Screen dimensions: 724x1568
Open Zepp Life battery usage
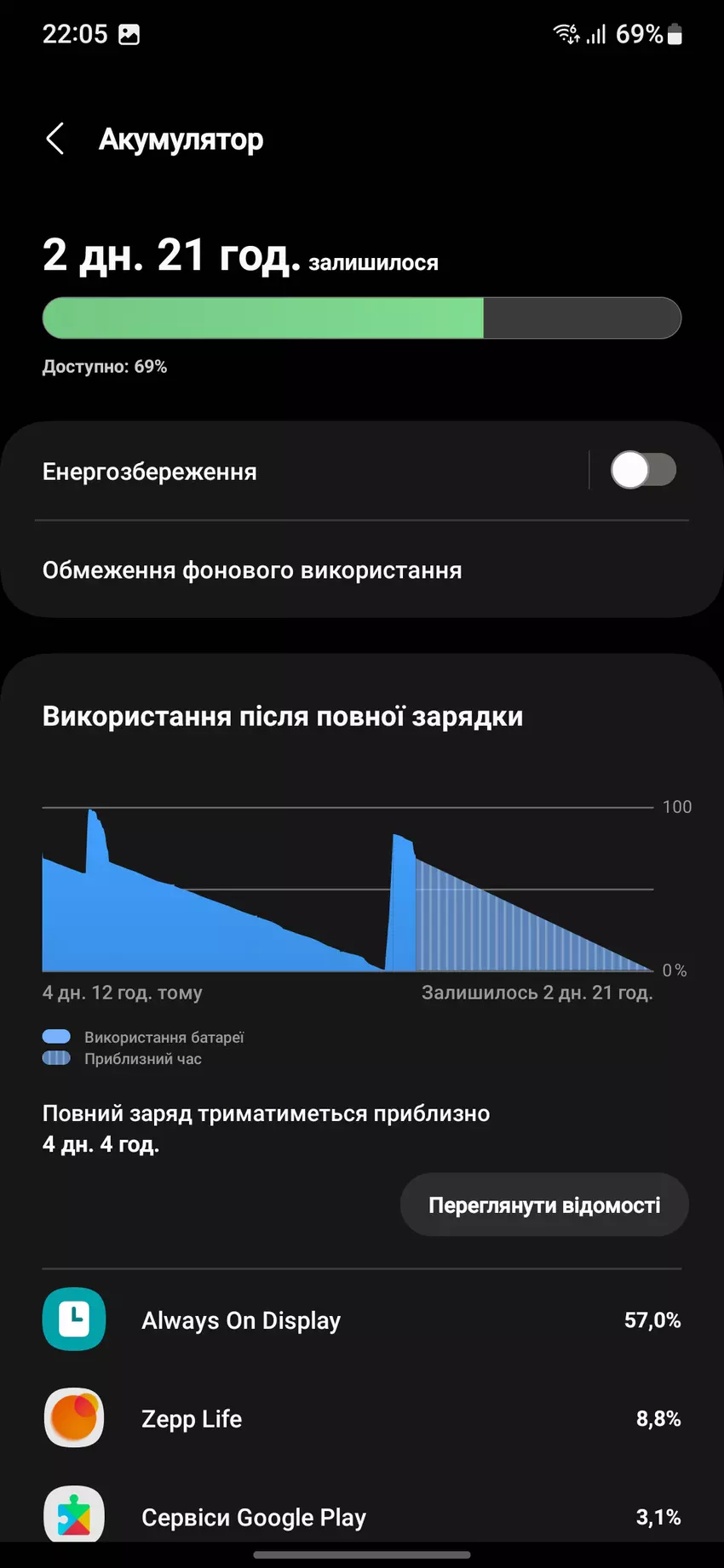pos(361,1419)
